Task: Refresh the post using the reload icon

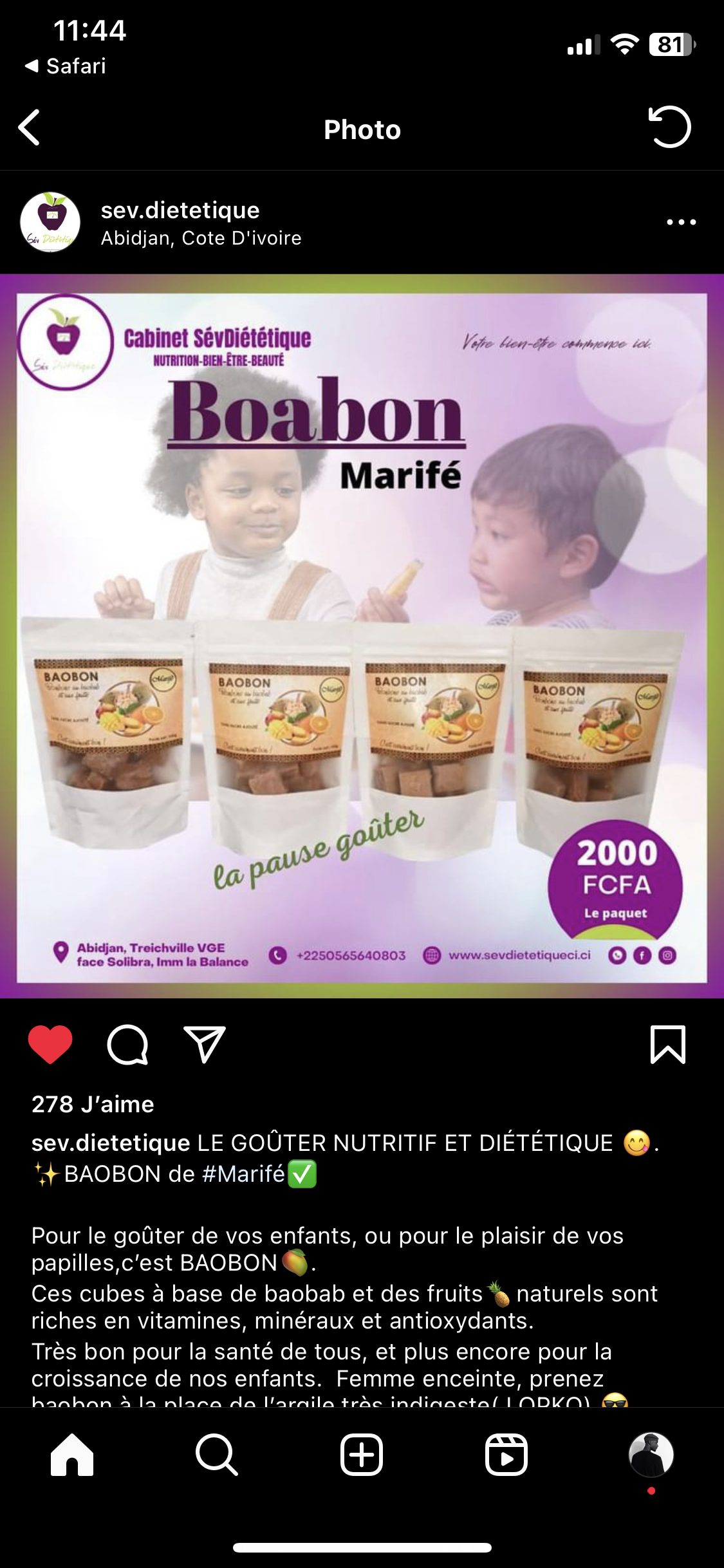Action: tap(669, 127)
